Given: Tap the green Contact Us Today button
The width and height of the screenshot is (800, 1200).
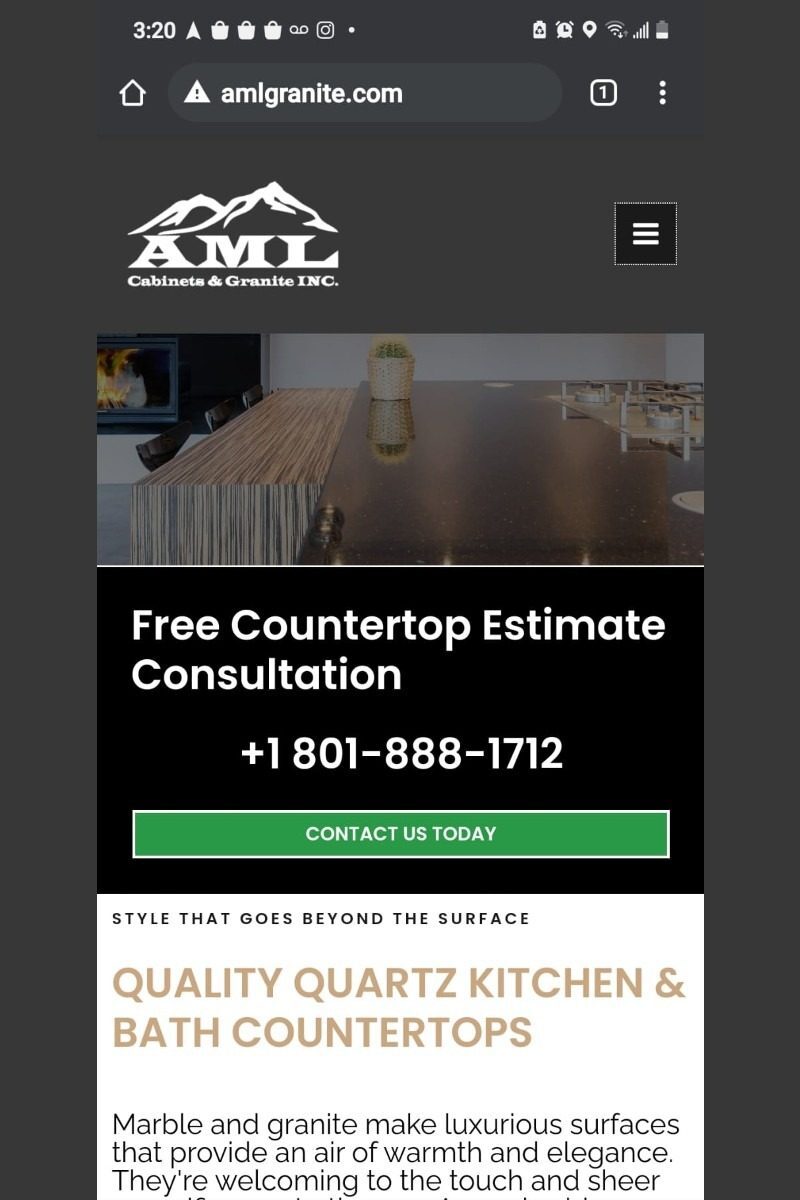Looking at the screenshot, I should (x=400, y=834).
